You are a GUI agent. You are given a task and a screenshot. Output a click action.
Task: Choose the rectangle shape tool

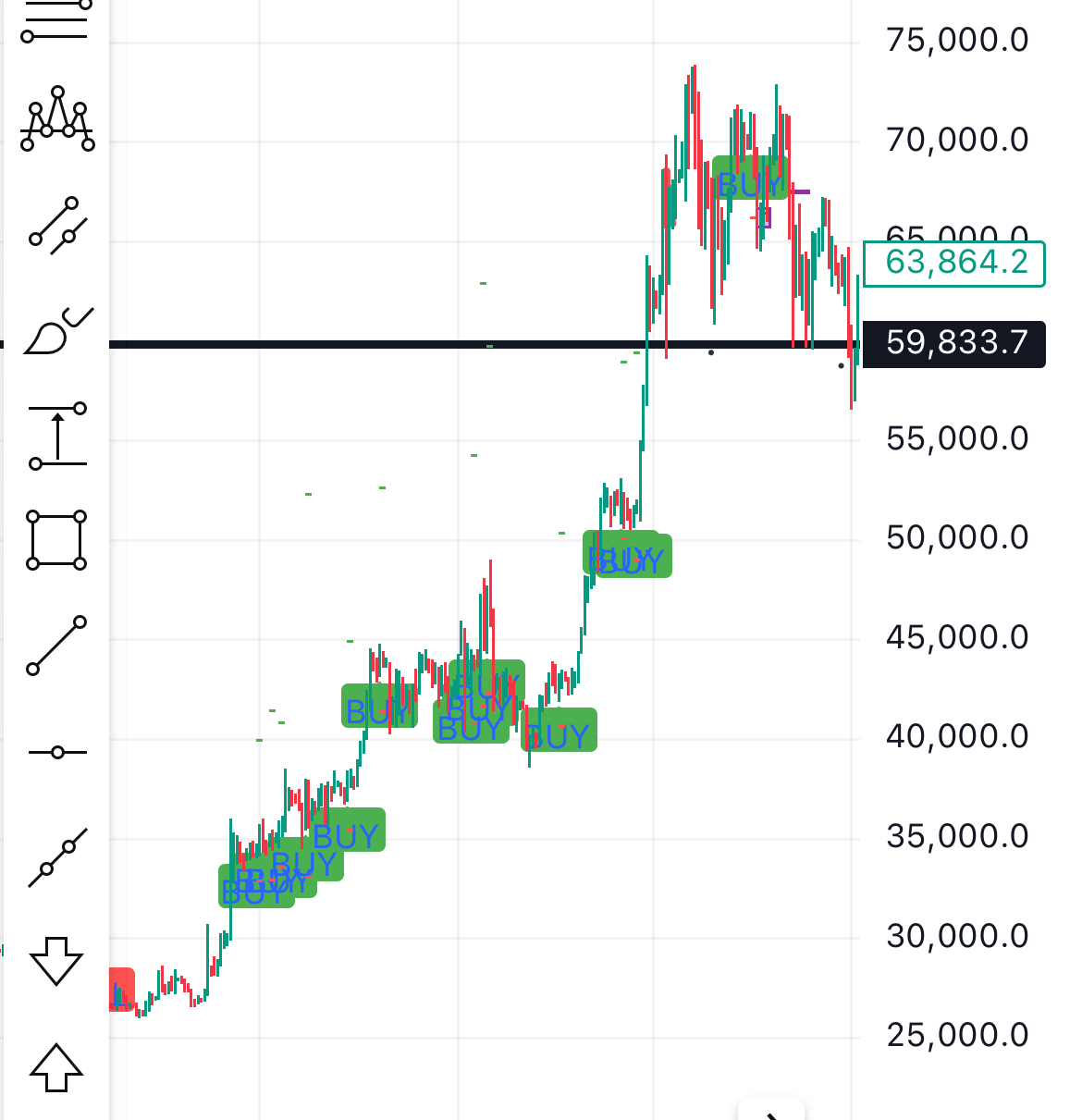click(57, 539)
